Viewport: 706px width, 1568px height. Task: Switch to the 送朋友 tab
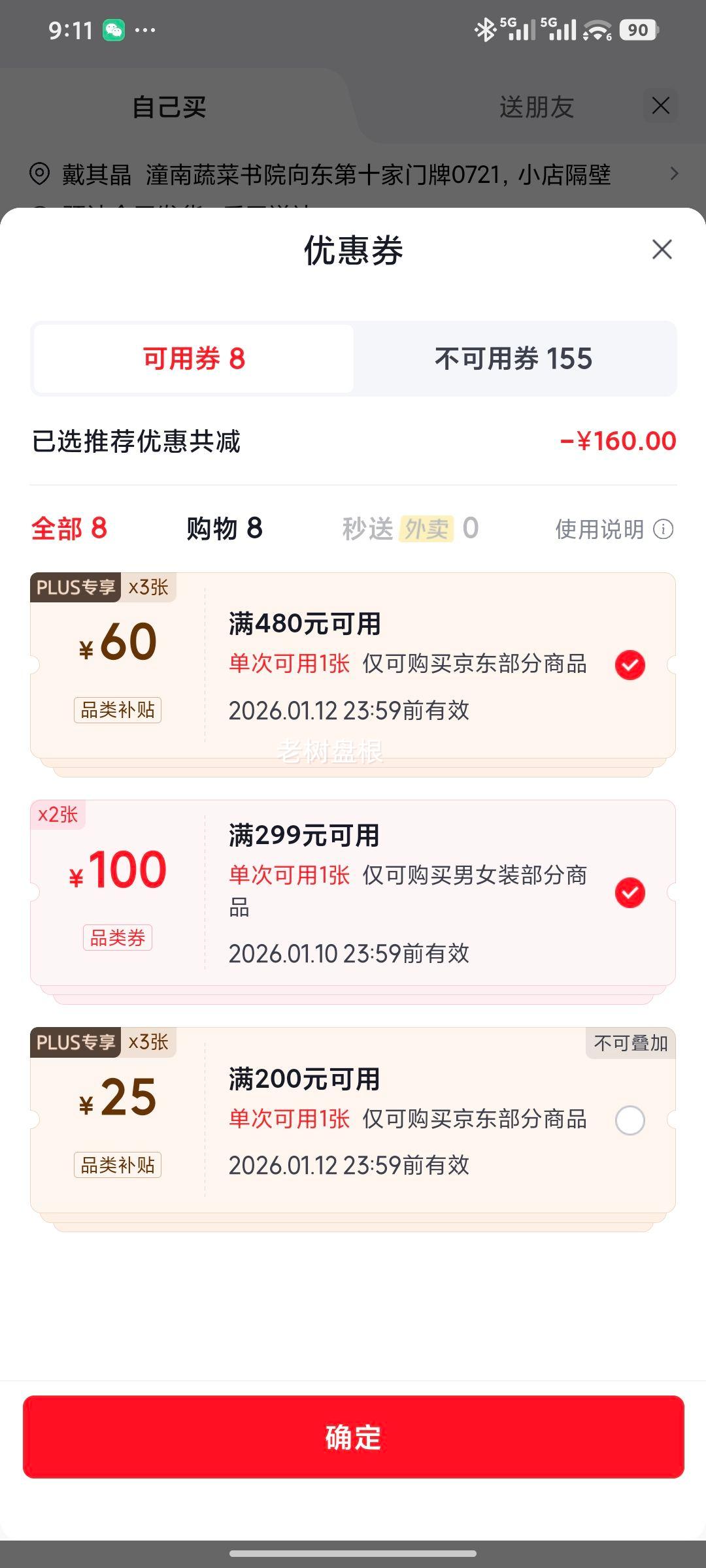point(536,106)
